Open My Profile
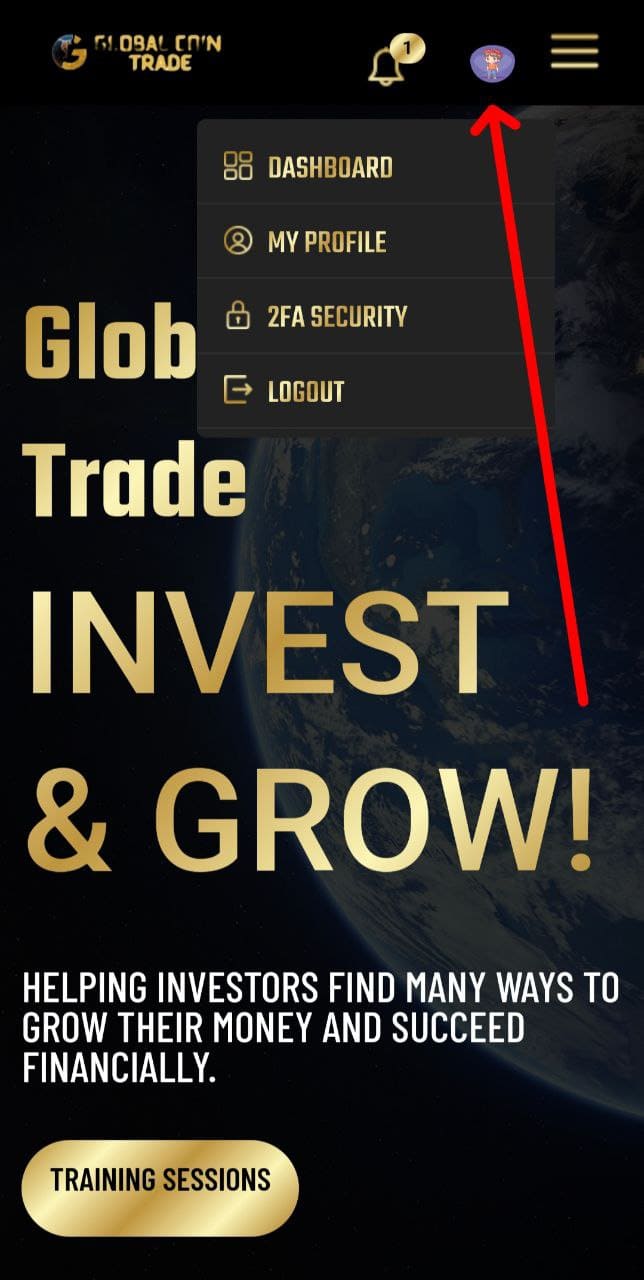Viewport: 644px width, 1280px height. tap(326, 242)
